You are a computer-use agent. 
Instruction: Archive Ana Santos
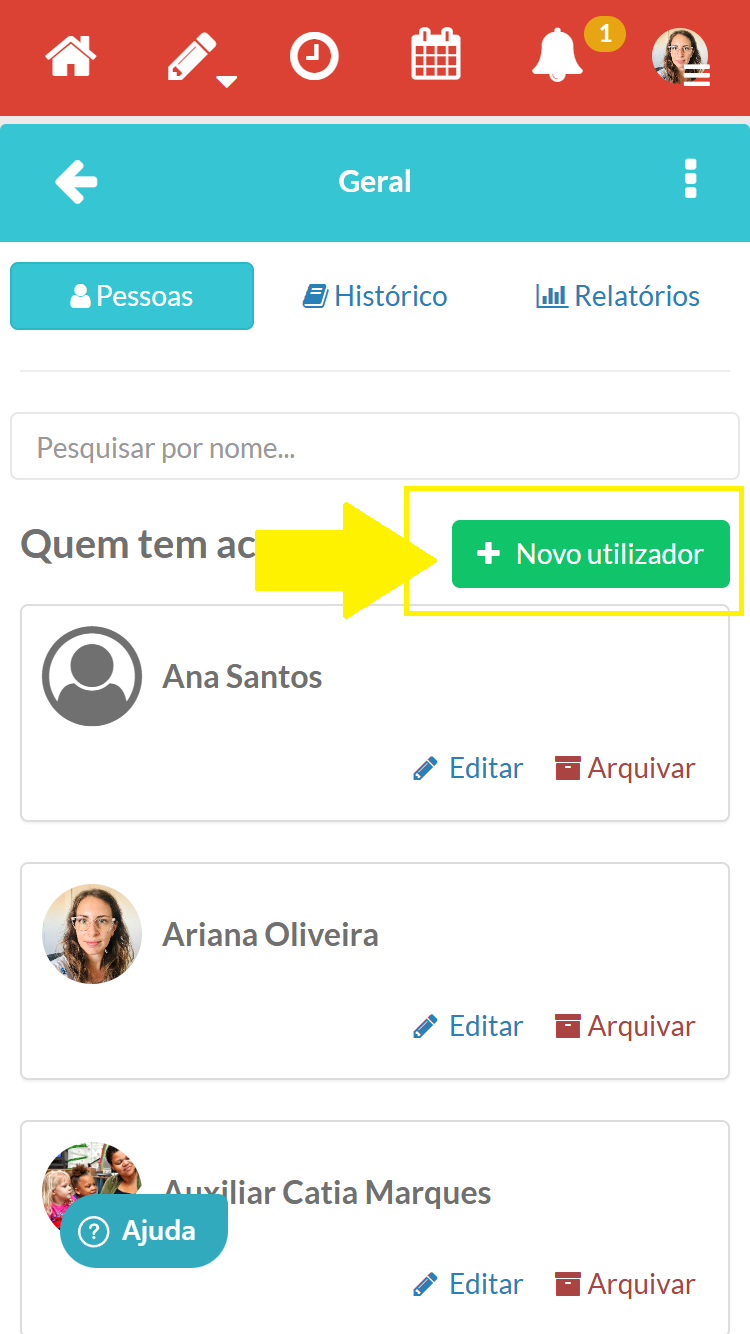pos(625,768)
